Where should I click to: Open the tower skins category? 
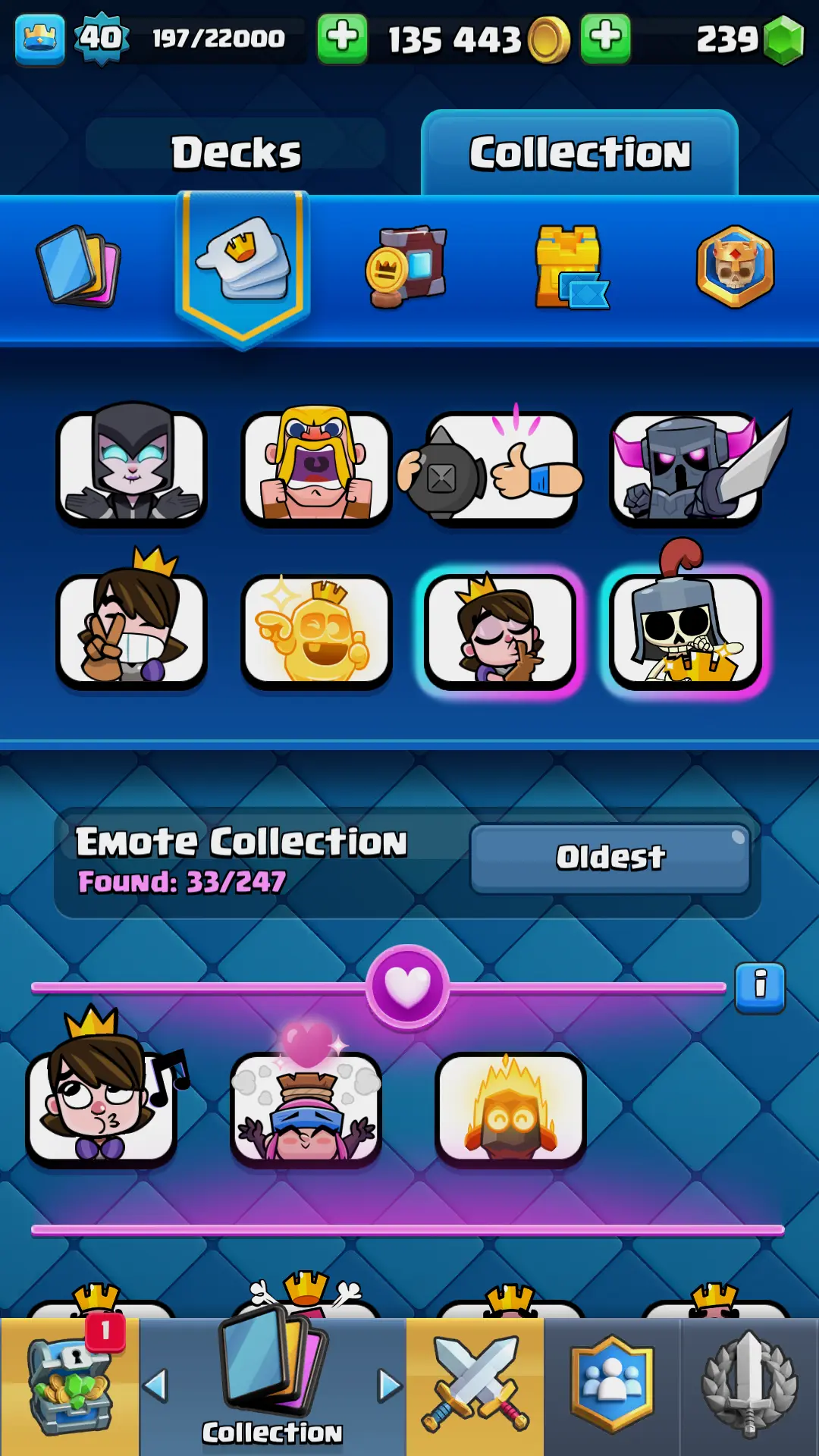(570, 265)
